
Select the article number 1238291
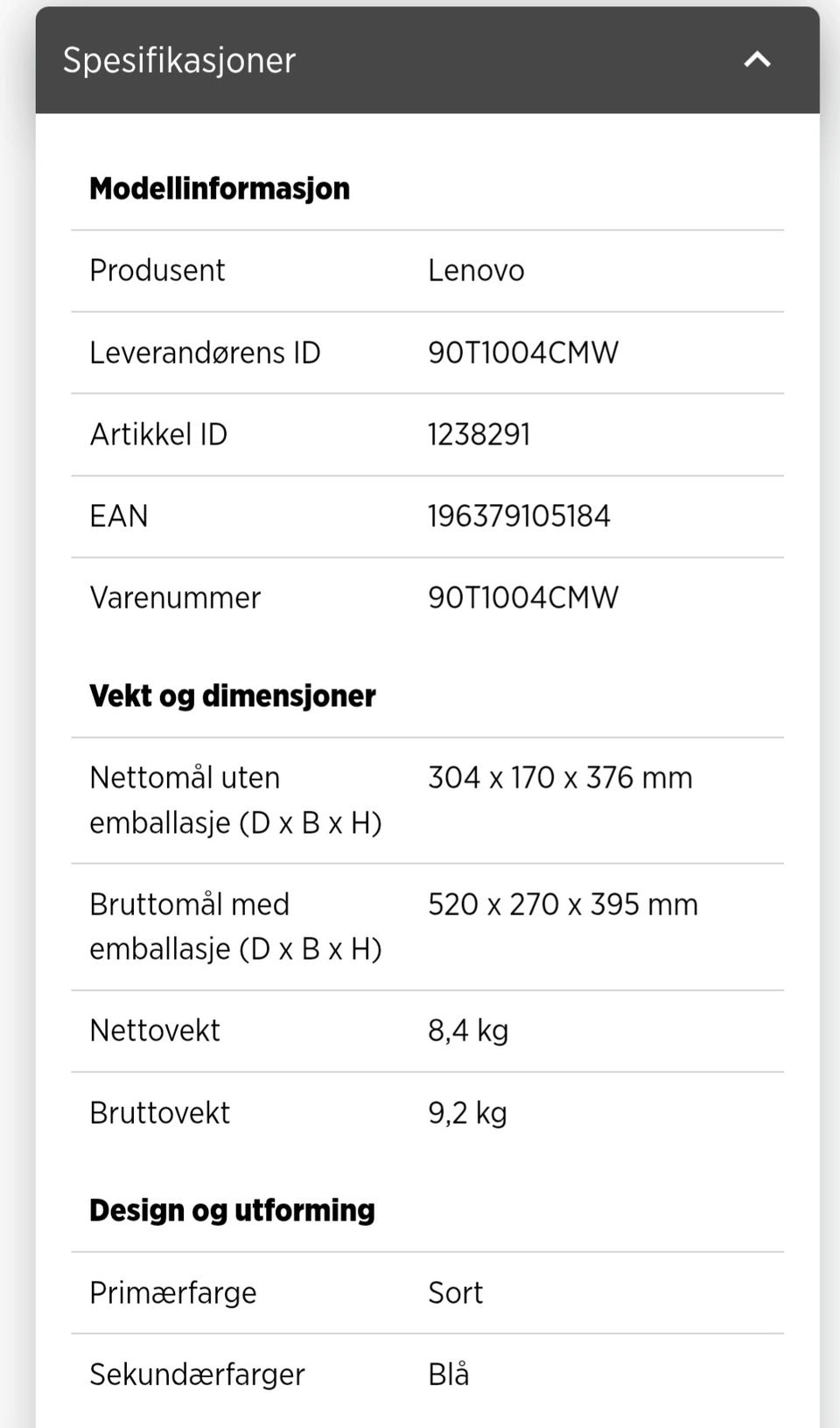click(x=479, y=434)
